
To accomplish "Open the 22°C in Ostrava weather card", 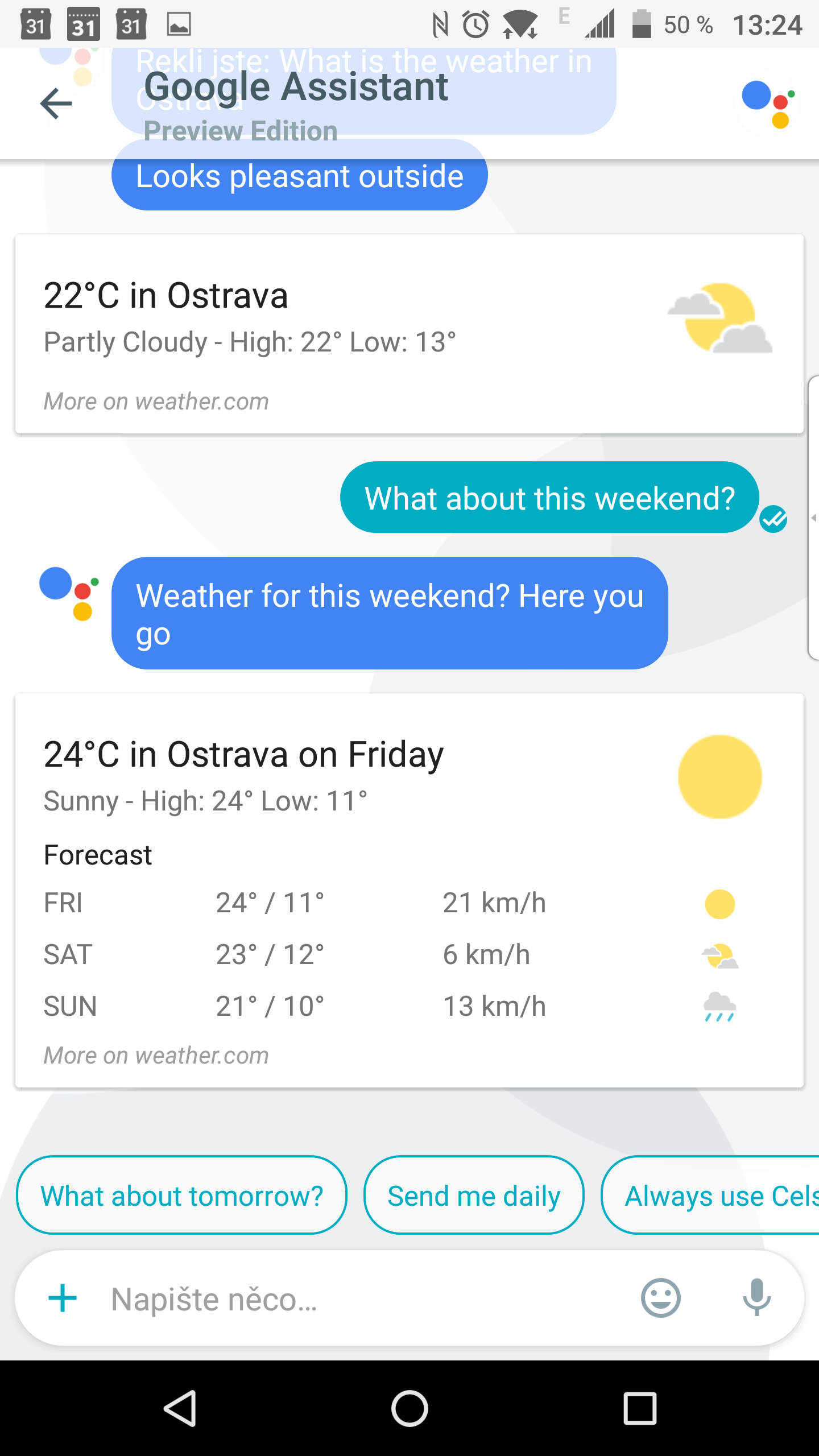I will coord(409,334).
